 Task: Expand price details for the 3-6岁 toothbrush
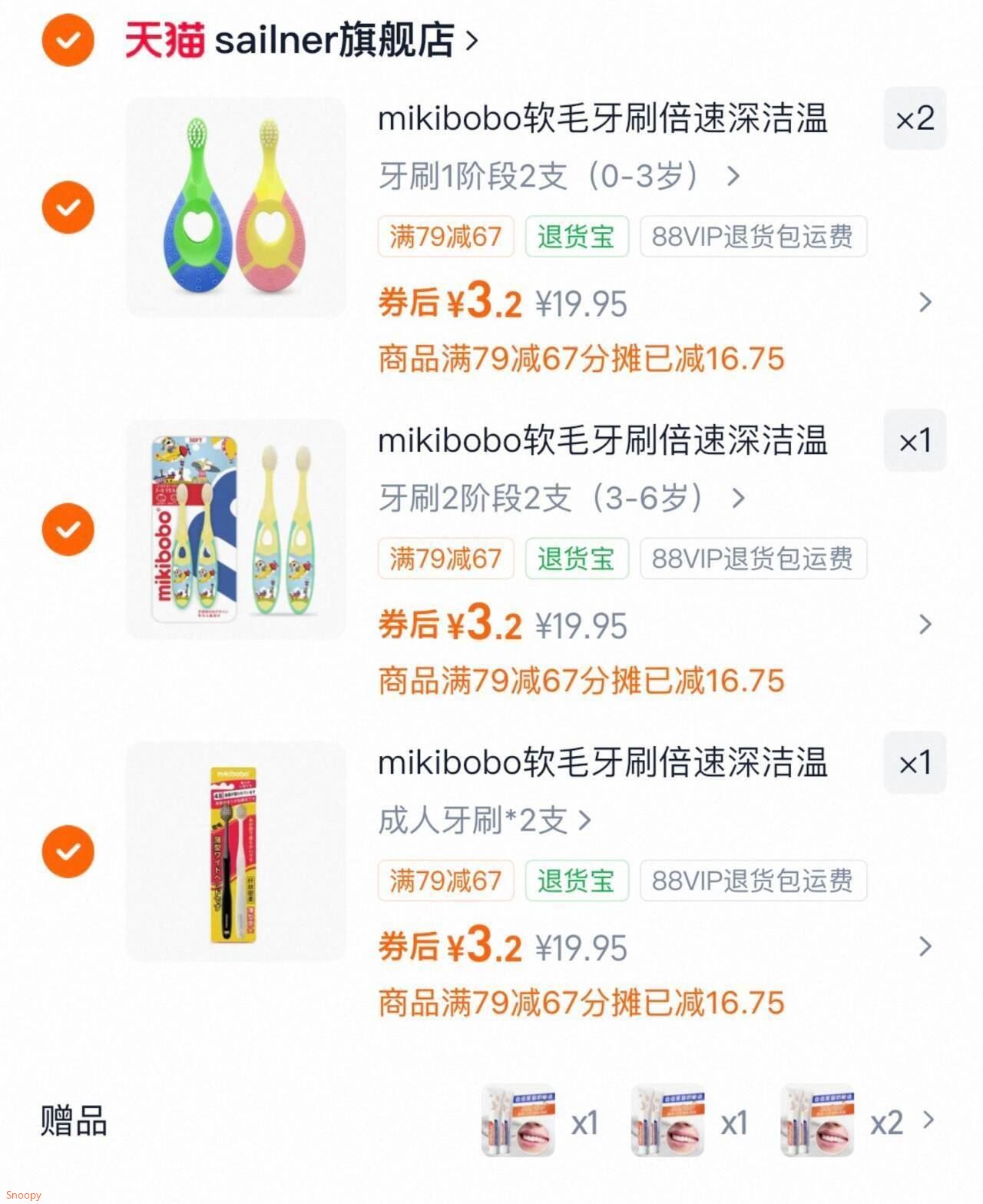click(x=925, y=625)
